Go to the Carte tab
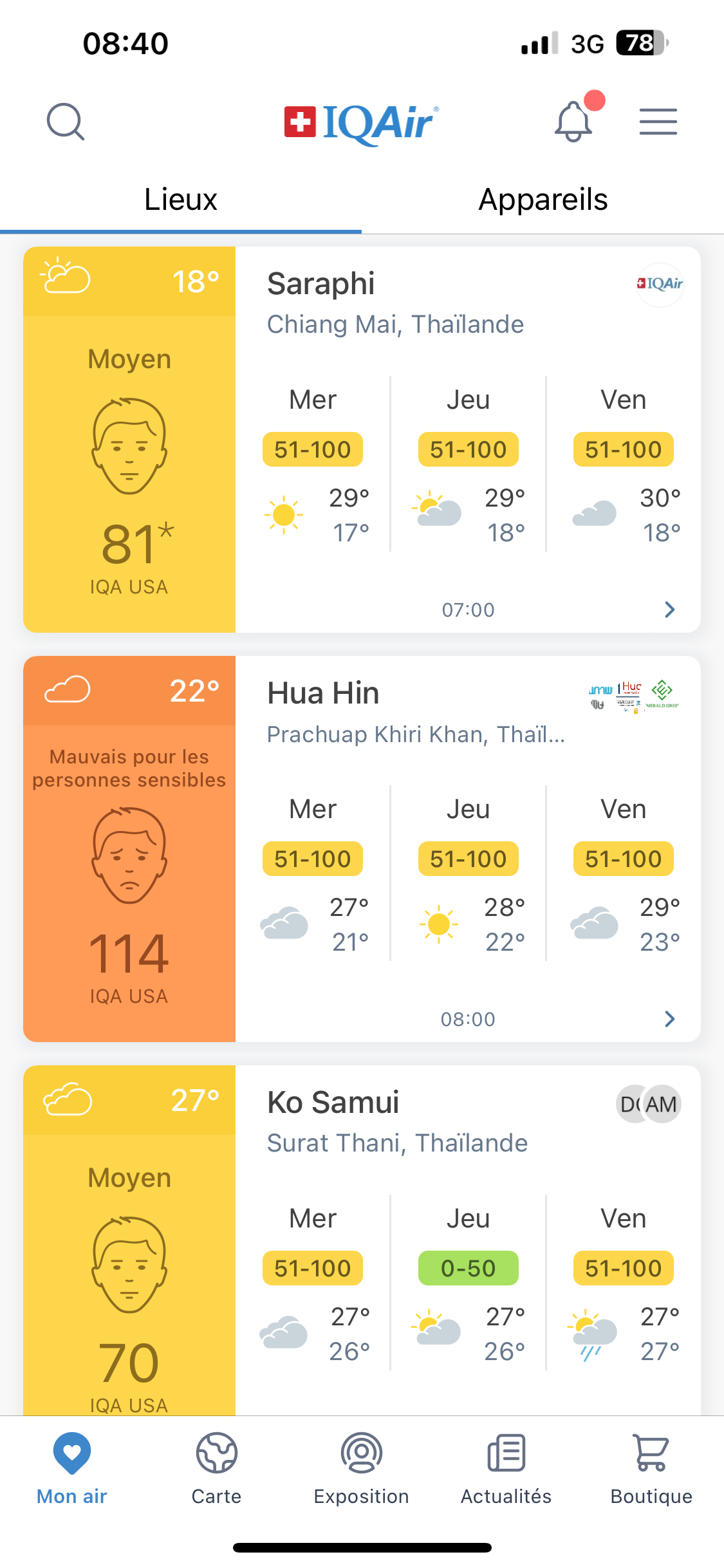 pos(217,1469)
